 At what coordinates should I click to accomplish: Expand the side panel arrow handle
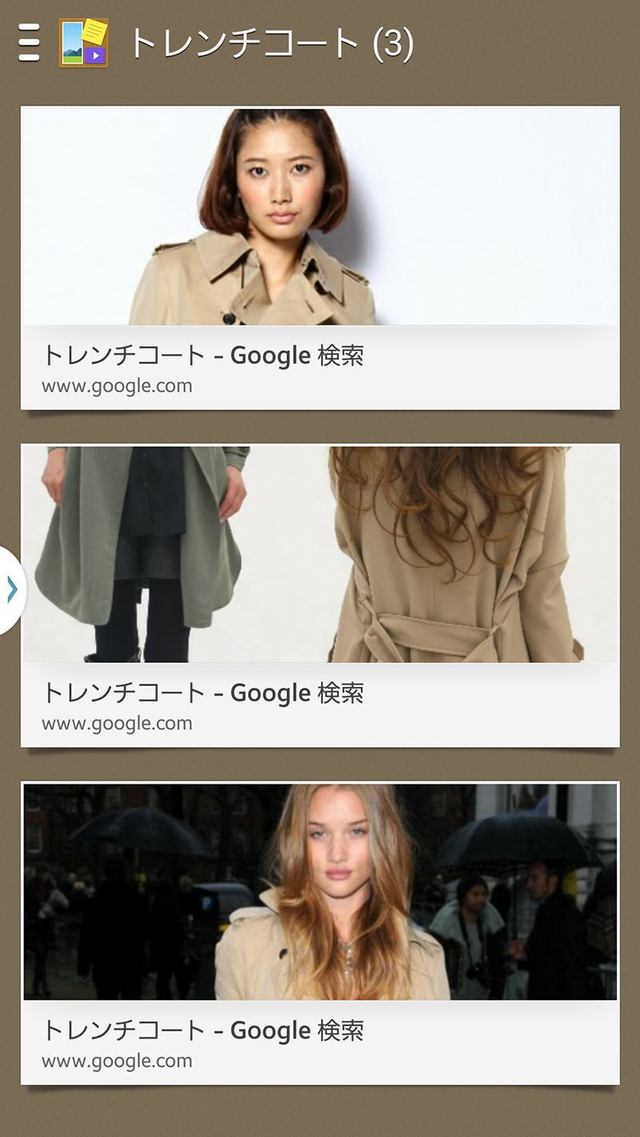point(11,590)
